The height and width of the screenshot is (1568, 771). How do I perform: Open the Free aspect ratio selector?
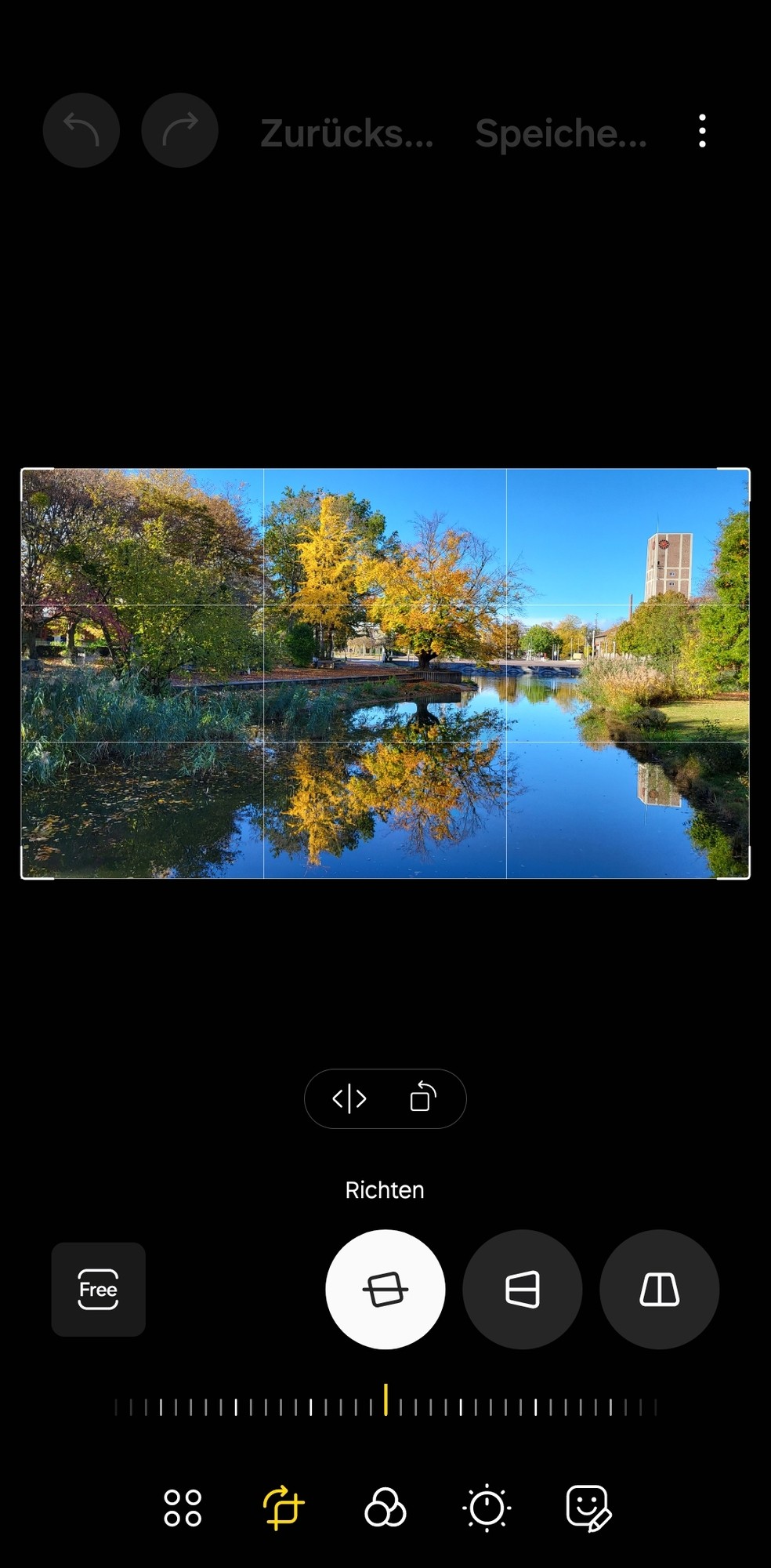point(99,1289)
